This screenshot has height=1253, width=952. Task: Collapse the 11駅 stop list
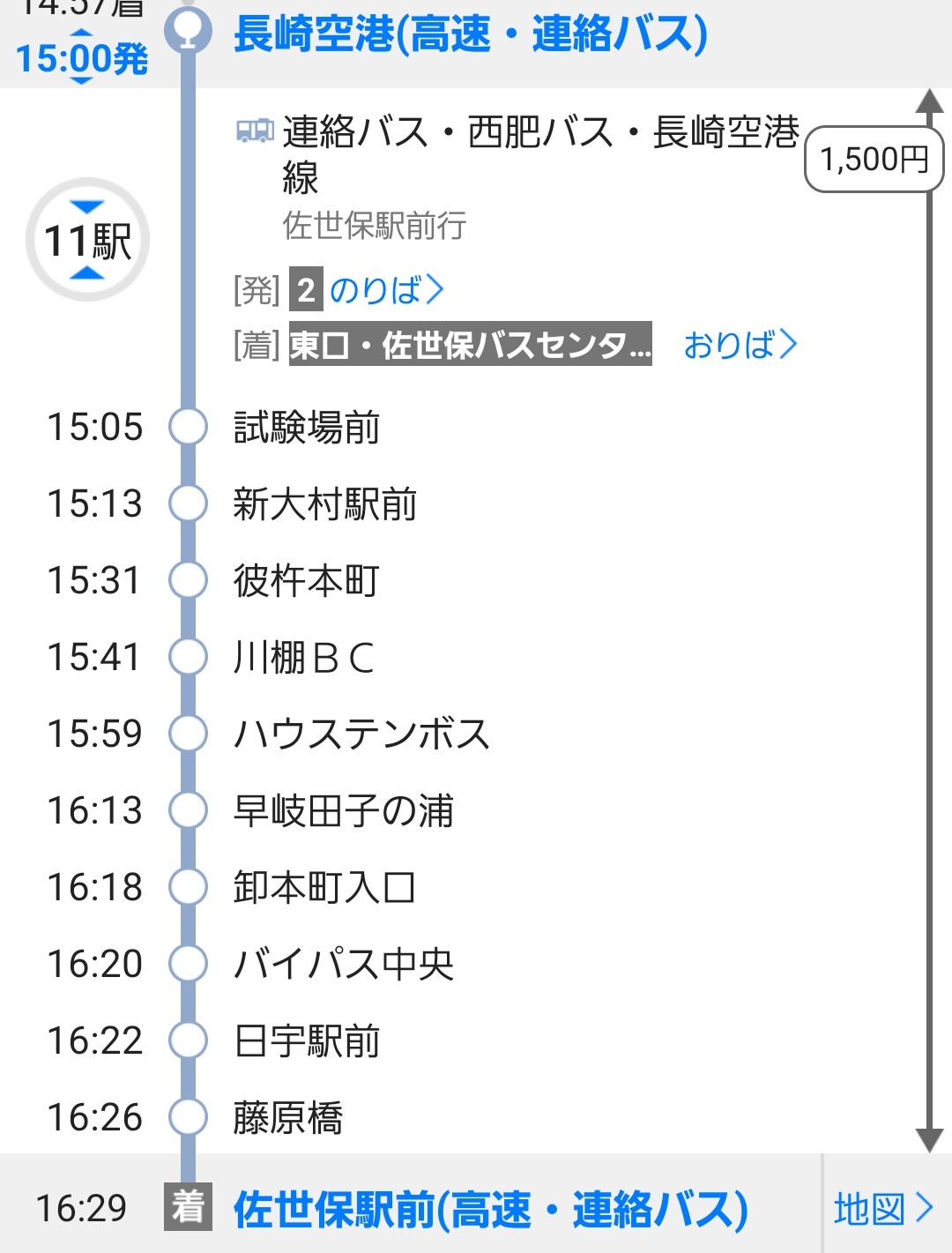coord(87,240)
